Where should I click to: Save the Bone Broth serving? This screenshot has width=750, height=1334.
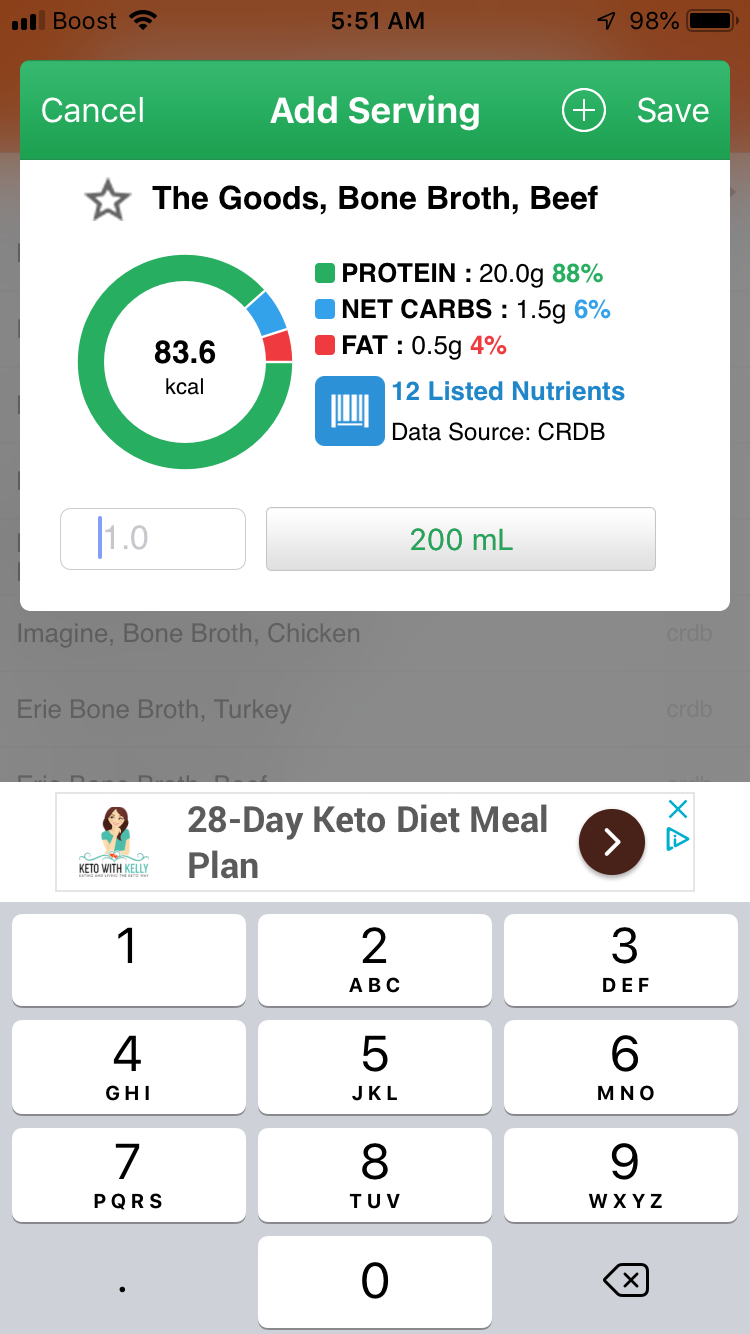click(x=672, y=110)
